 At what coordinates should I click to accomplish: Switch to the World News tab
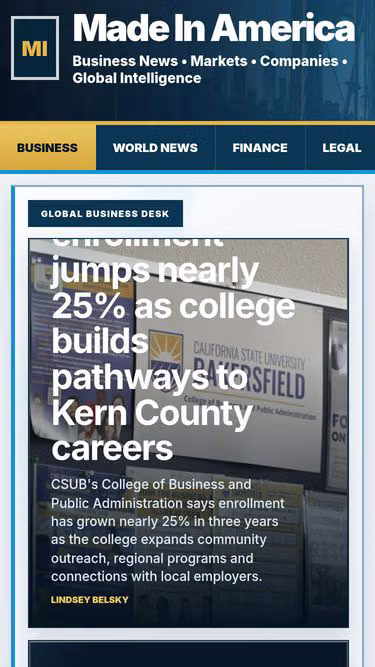(x=156, y=148)
